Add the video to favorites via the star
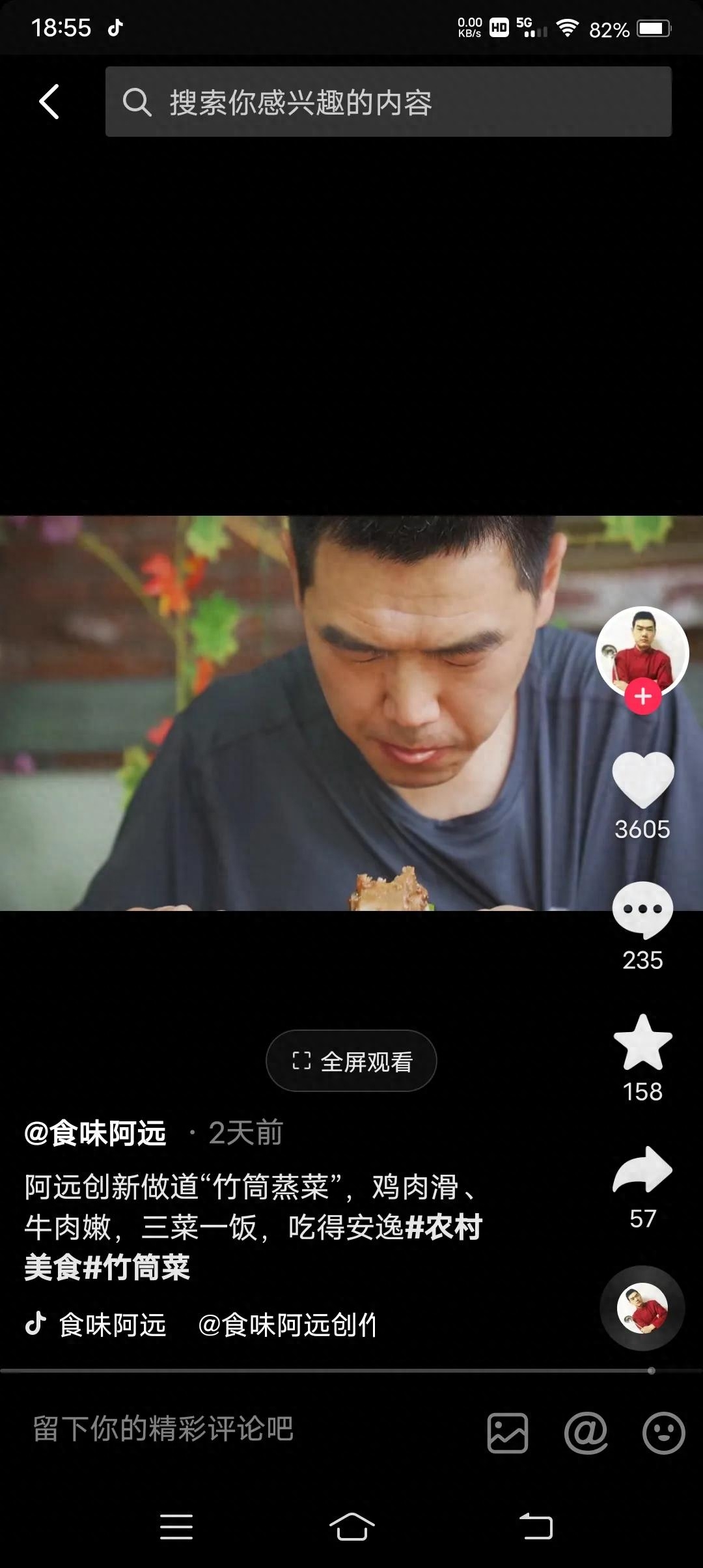Screen dimensions: 703x1568 pos(642,1042)
